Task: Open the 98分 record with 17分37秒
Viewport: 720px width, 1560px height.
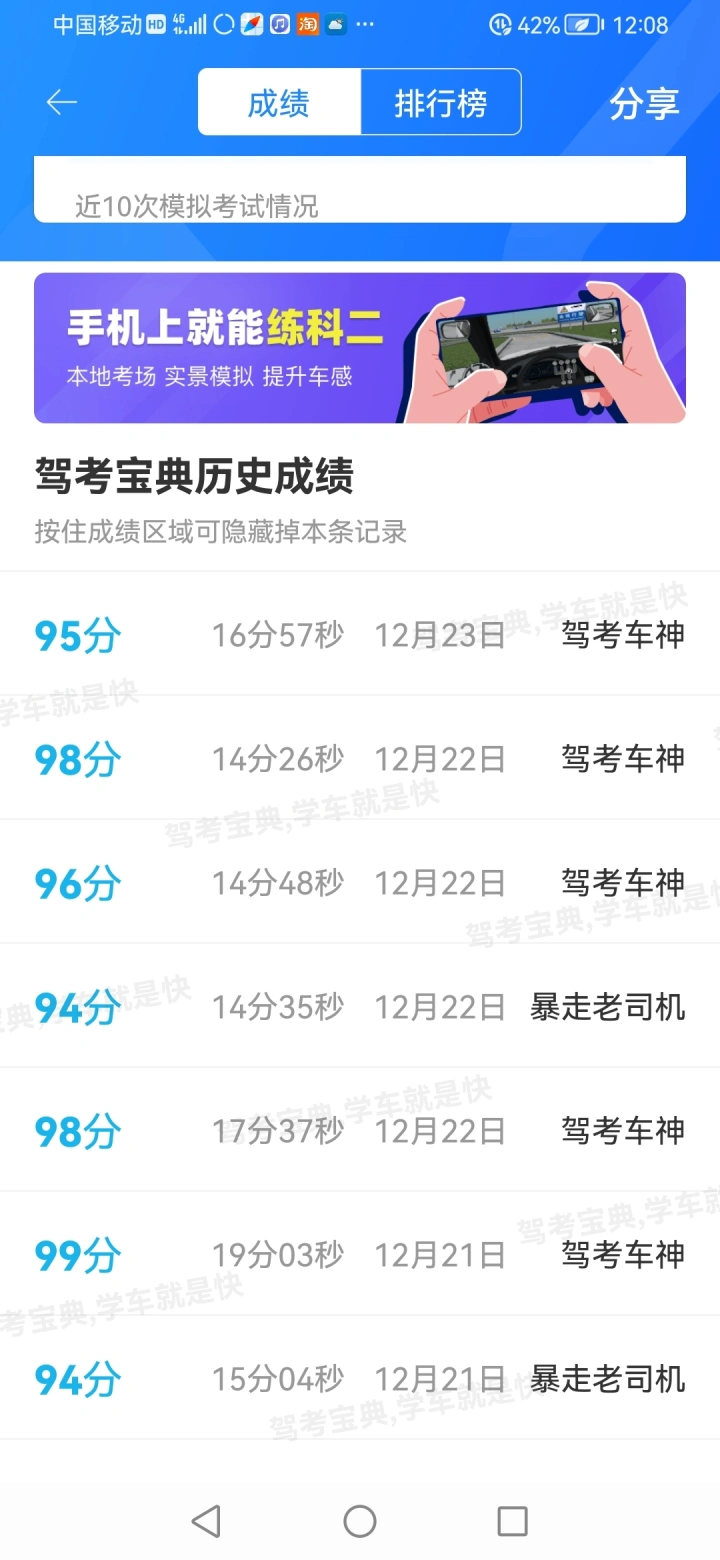Action: [360, 1131]
